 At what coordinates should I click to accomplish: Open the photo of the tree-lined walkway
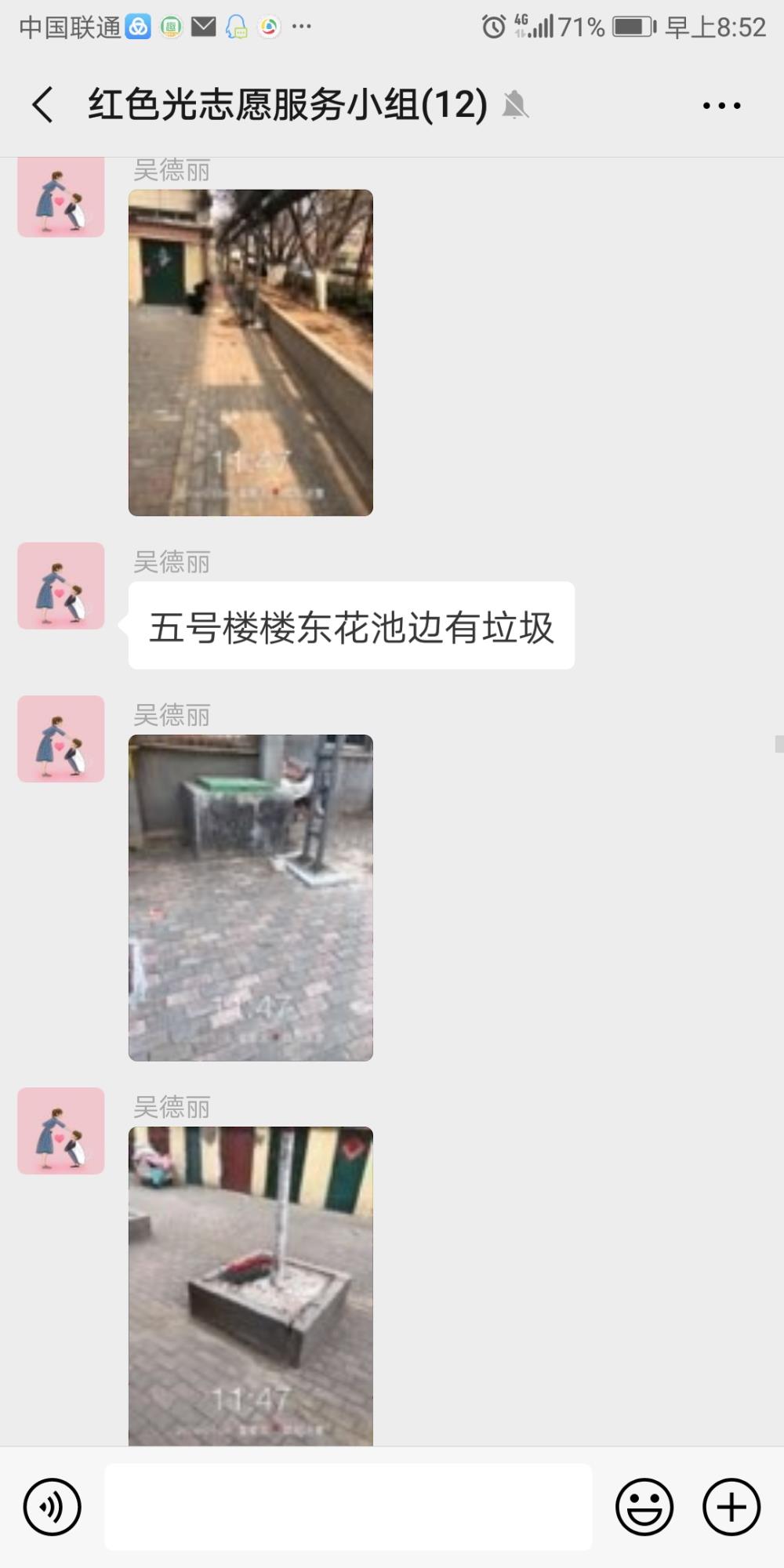pos(251,353)
